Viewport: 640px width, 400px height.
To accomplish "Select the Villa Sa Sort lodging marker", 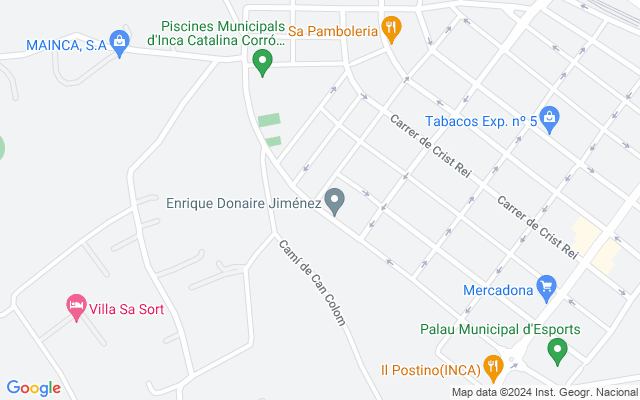I will click(x=75, y=308).
